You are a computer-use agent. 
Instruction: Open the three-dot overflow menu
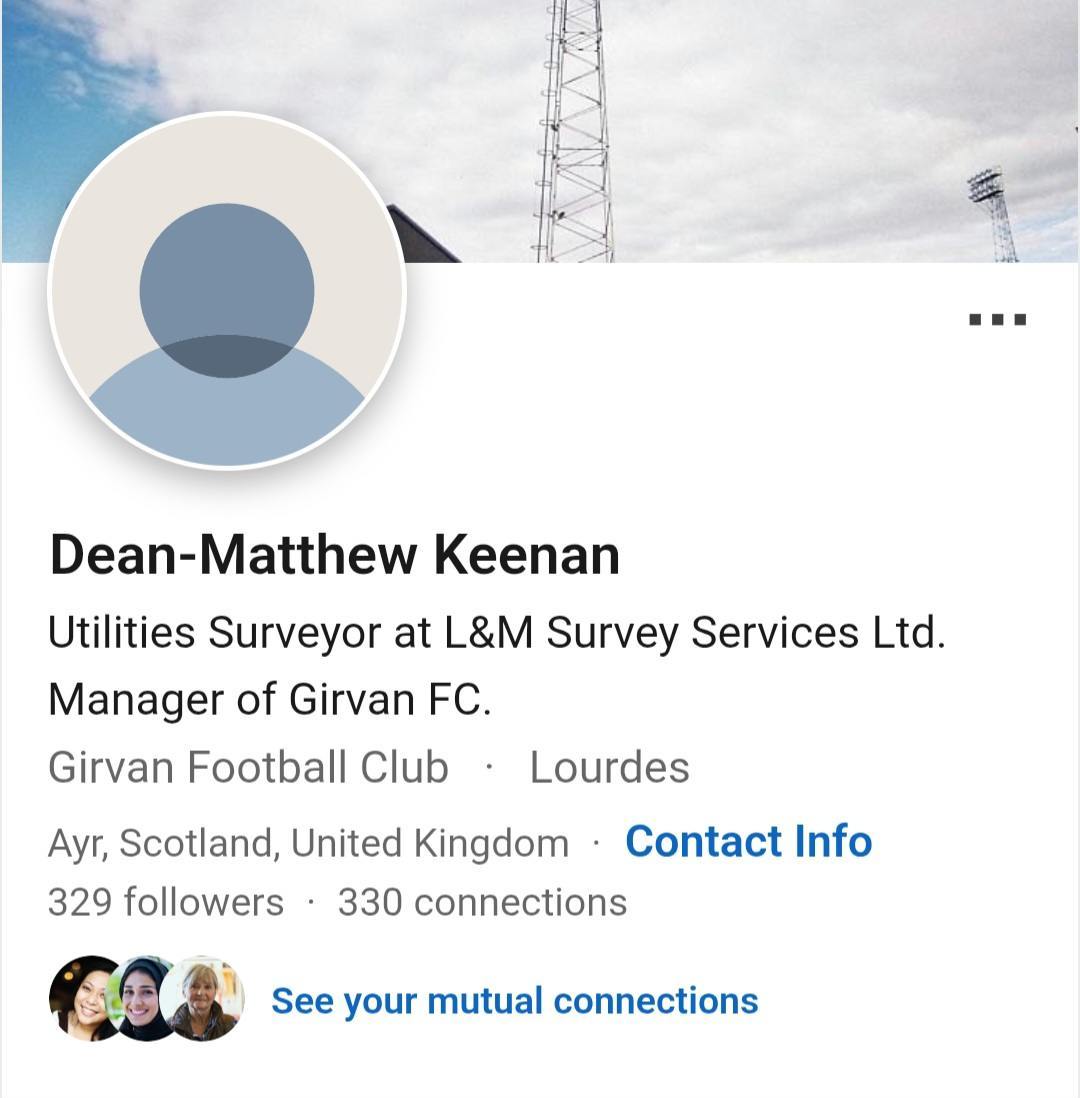[x=997, y=320]
